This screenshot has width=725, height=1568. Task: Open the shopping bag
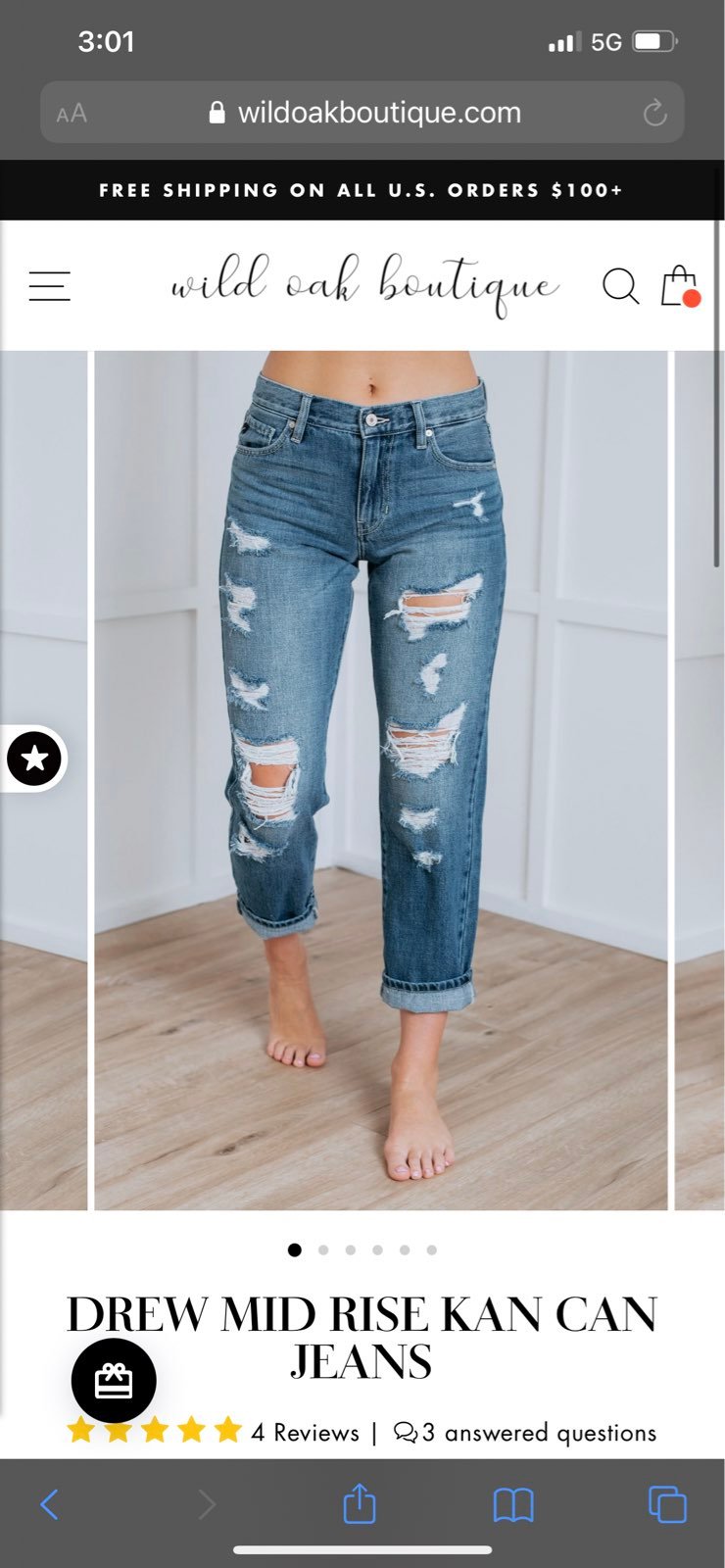pyautogui.click(x=680, y=286)
